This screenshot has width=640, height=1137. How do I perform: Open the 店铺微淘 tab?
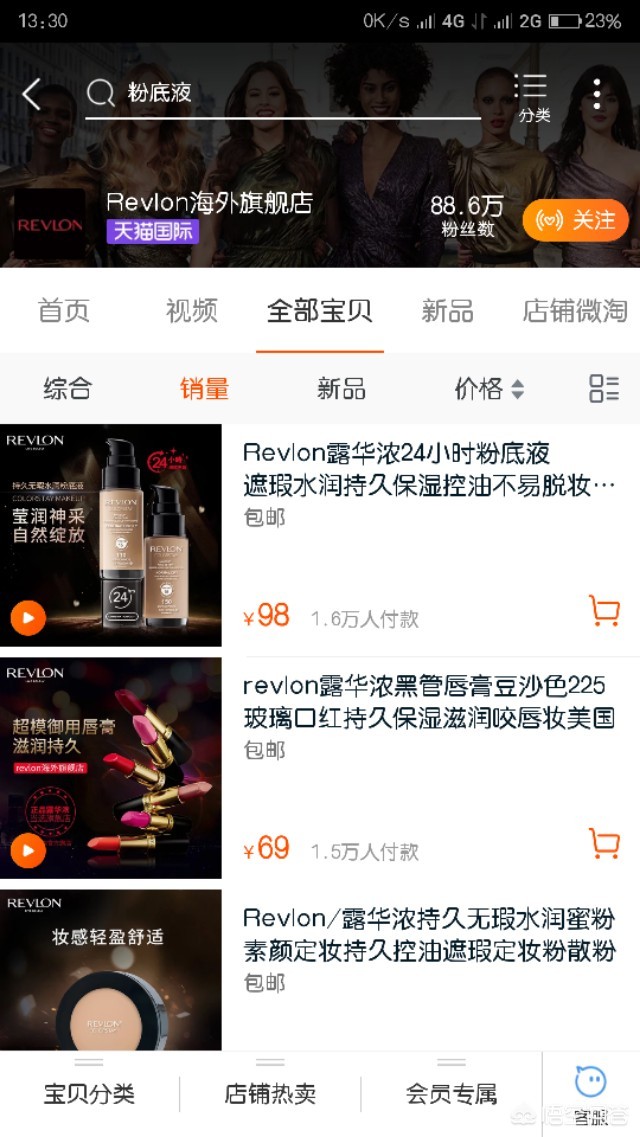[x=575, y=311]
